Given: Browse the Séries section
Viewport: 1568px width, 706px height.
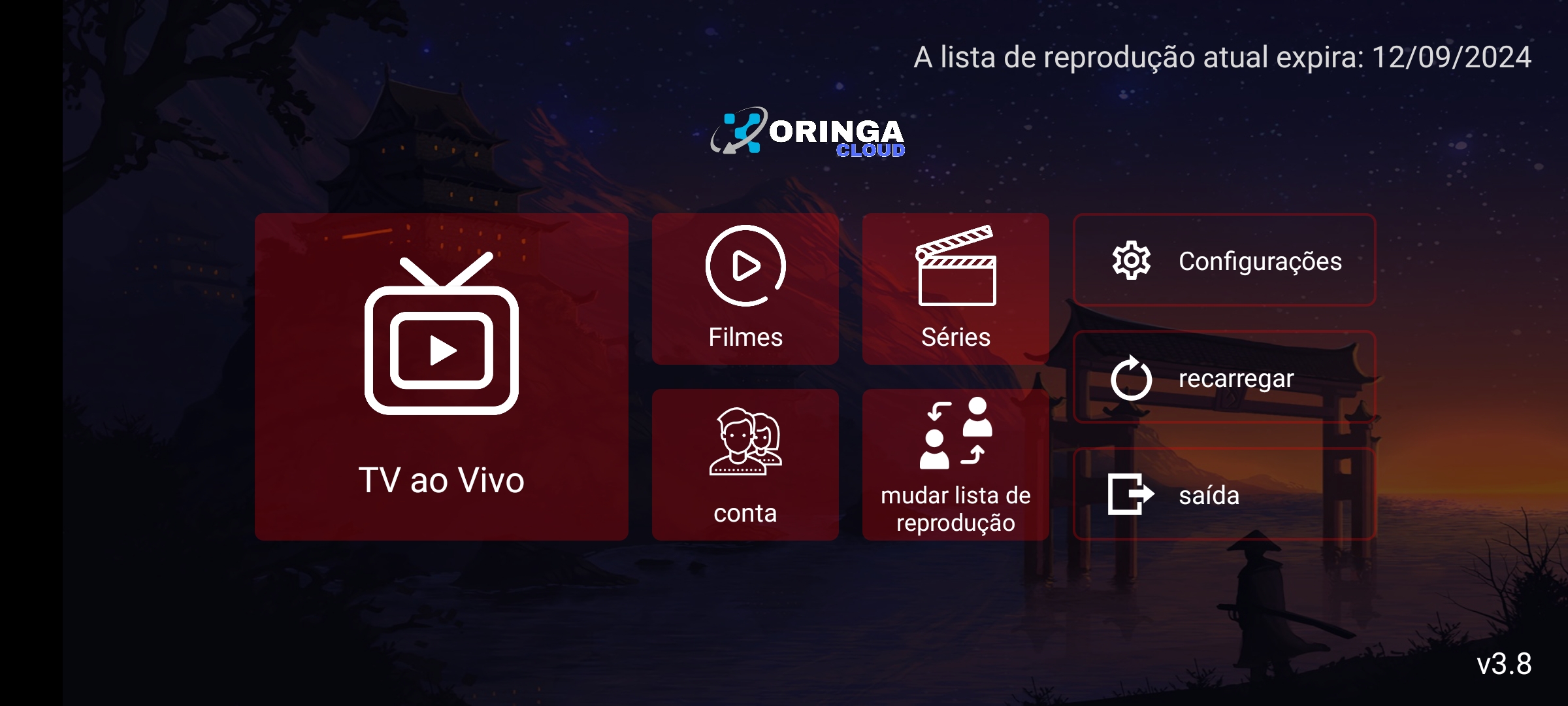Looking at the screenshot, I should pyautogui.click(x=955, y=289).
